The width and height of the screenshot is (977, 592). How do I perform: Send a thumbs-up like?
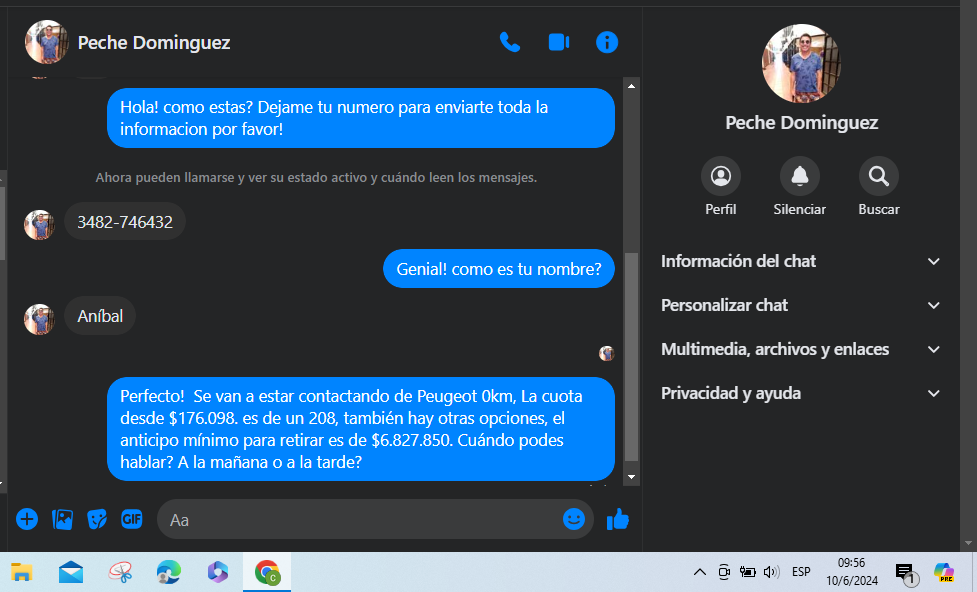click(618, 519)
